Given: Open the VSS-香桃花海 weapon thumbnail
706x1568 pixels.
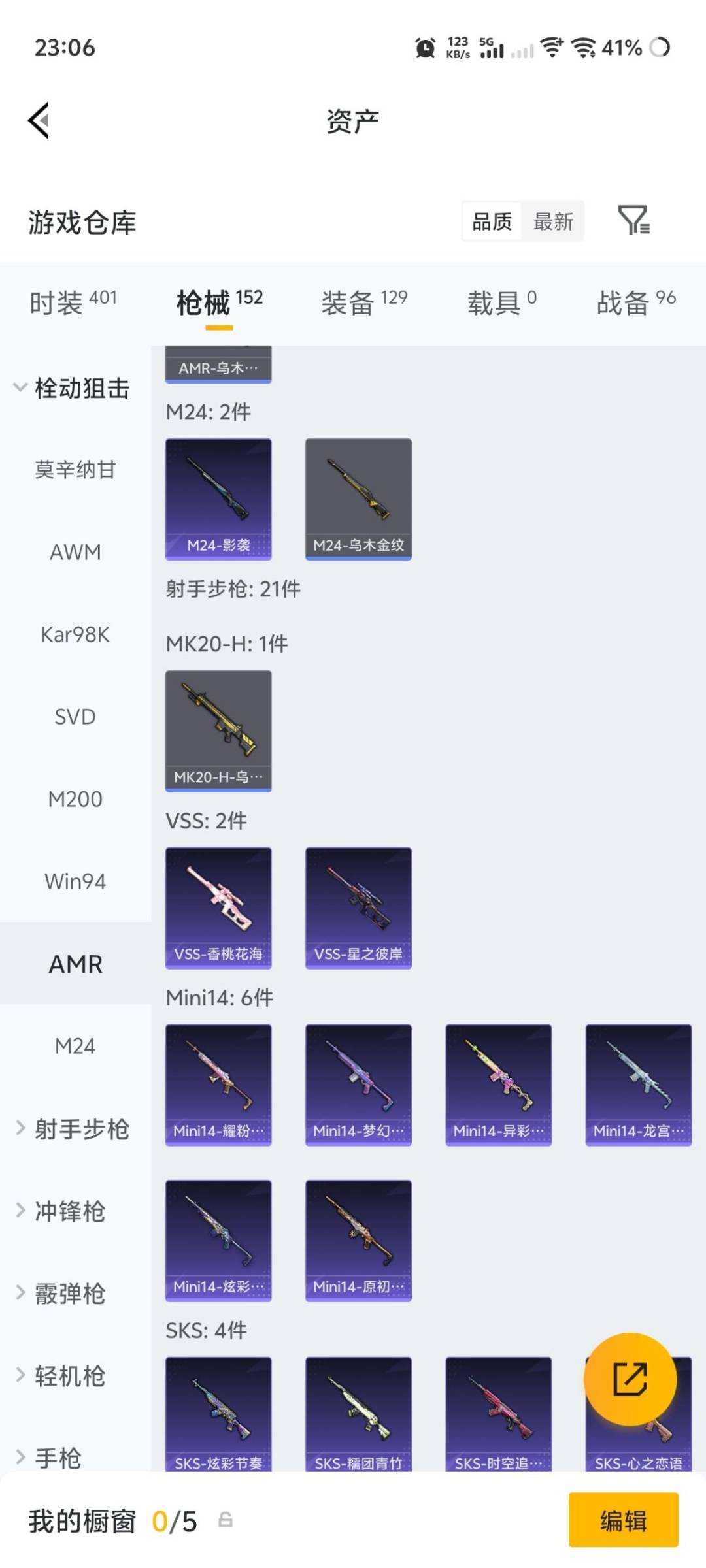Looking at the screenshot, I should point(218,907).
